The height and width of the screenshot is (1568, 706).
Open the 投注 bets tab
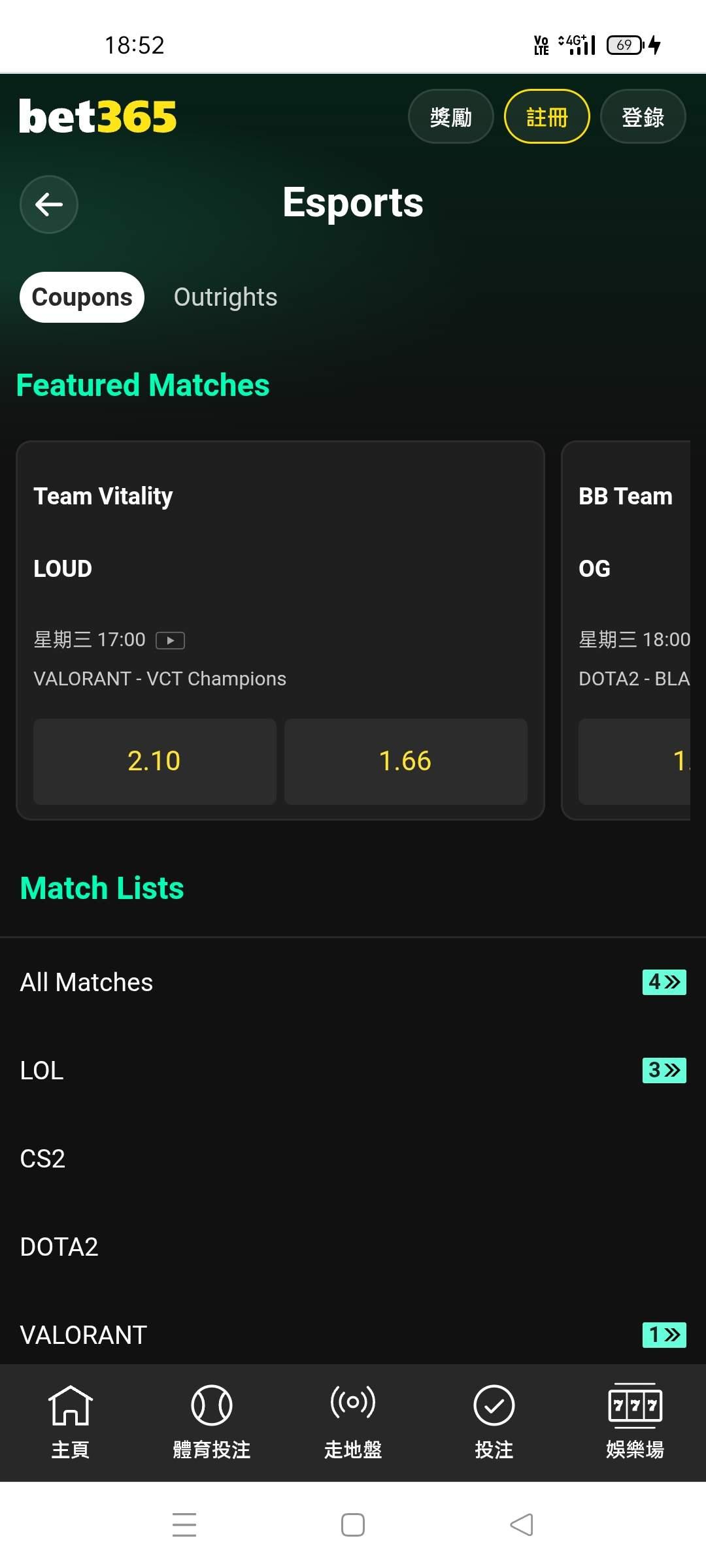(x=494, y=1422)
